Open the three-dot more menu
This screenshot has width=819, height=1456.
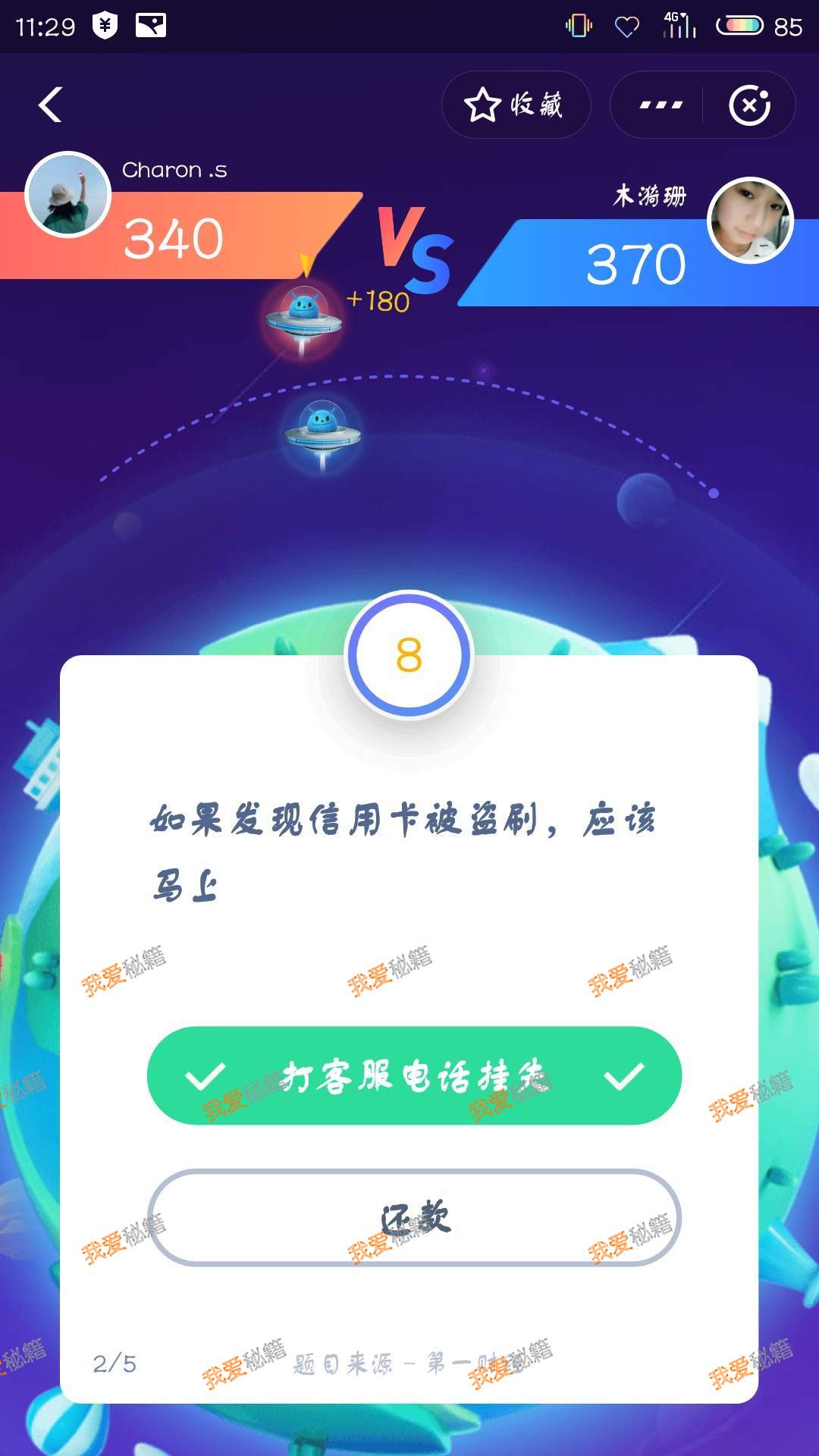point(661,105)
